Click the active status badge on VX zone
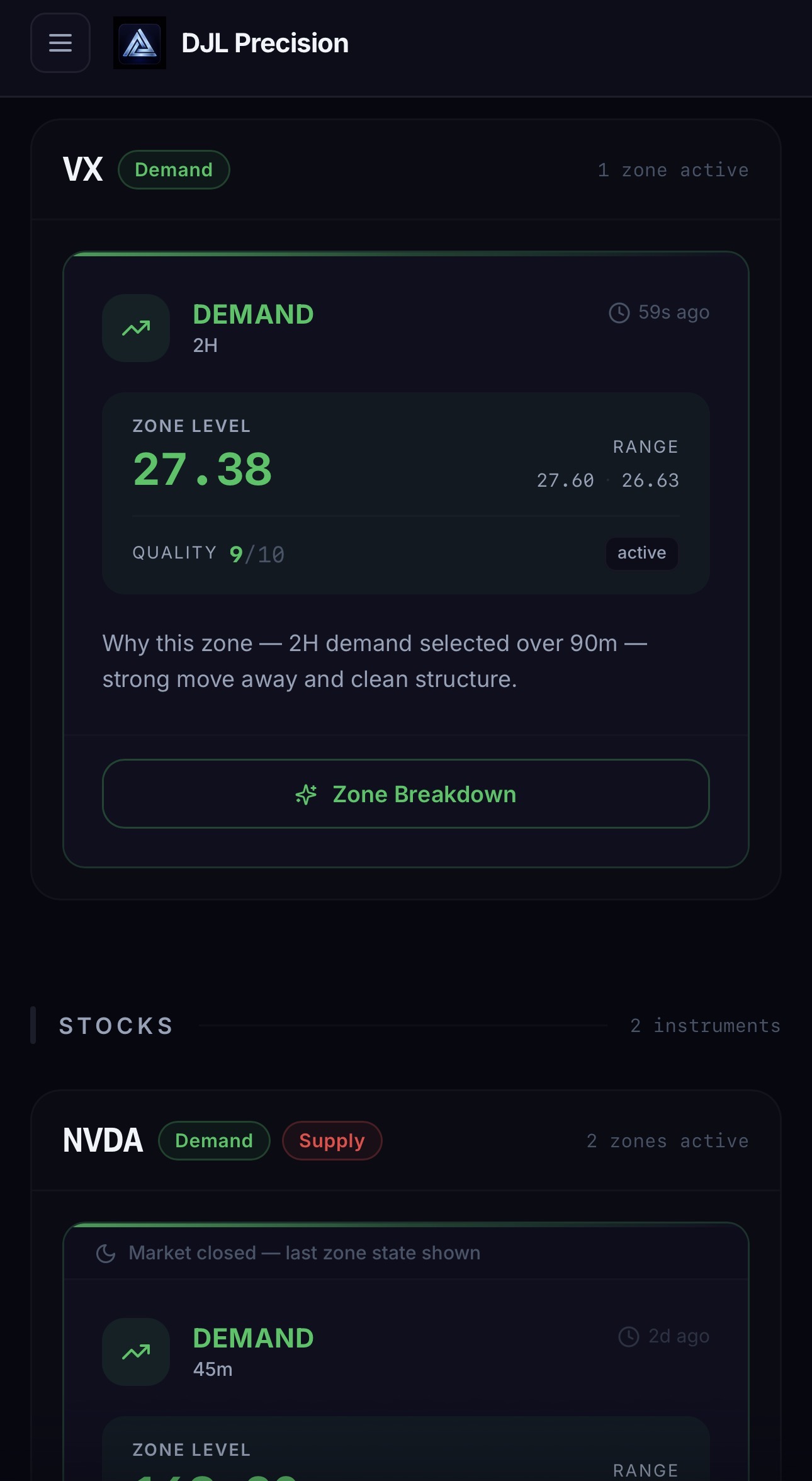Screen dimensions: 812x1481 pyautogui.click(x=641, y=553)
